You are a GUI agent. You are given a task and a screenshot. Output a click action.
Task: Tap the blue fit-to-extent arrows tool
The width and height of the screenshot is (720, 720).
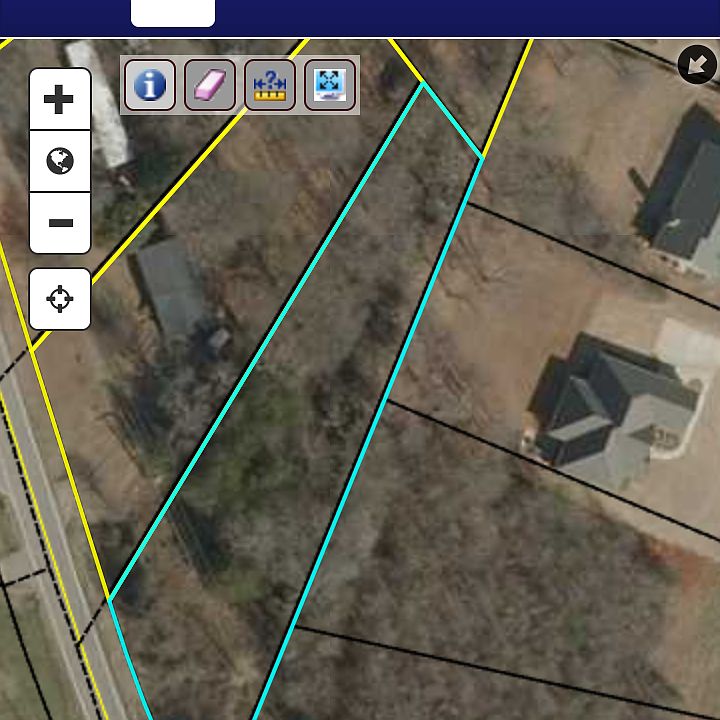pyautogui.click(x=330, y=85)
